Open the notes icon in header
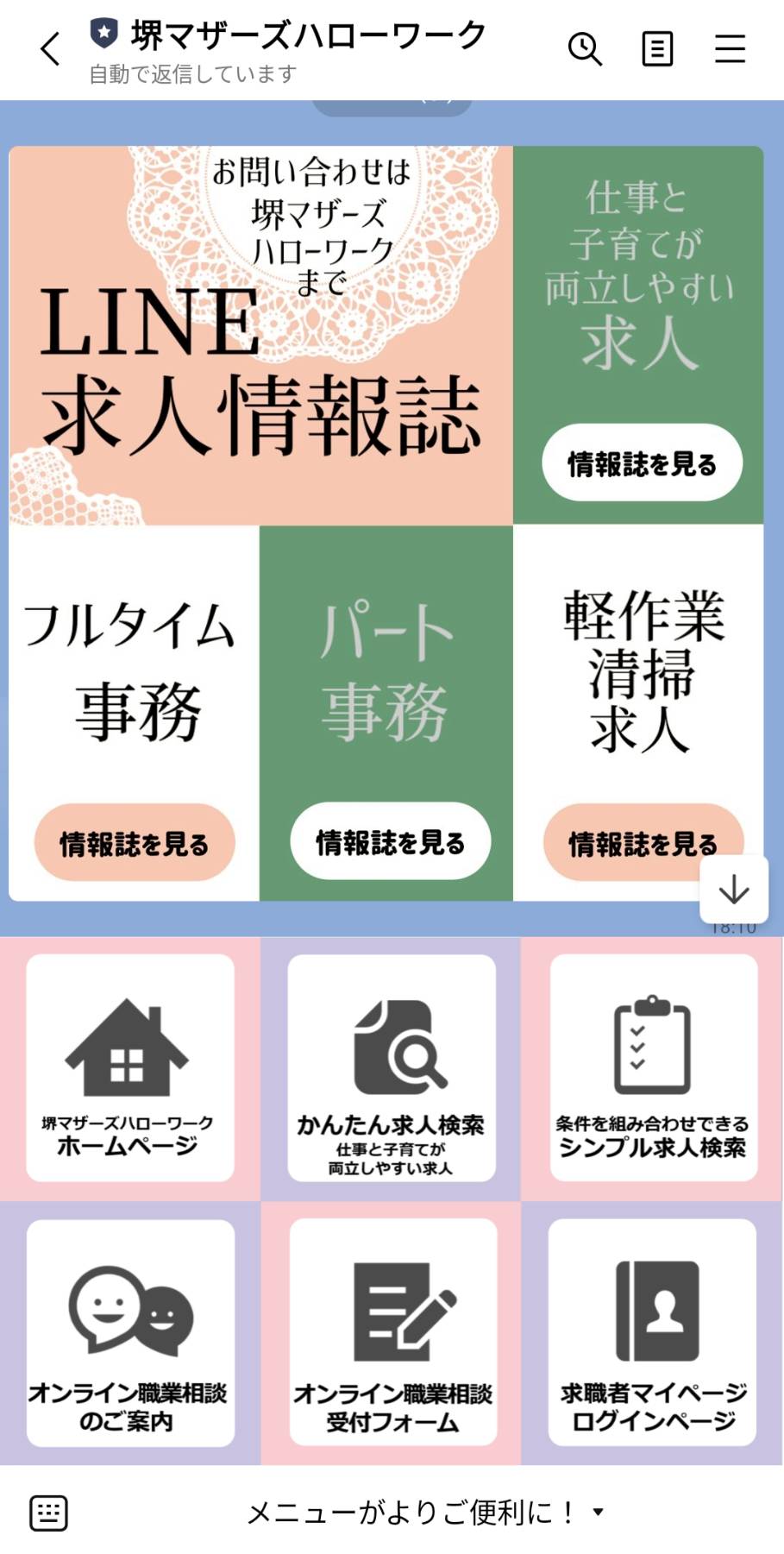The width and height of the screenshot is (784, 1554). pos(657,49)
